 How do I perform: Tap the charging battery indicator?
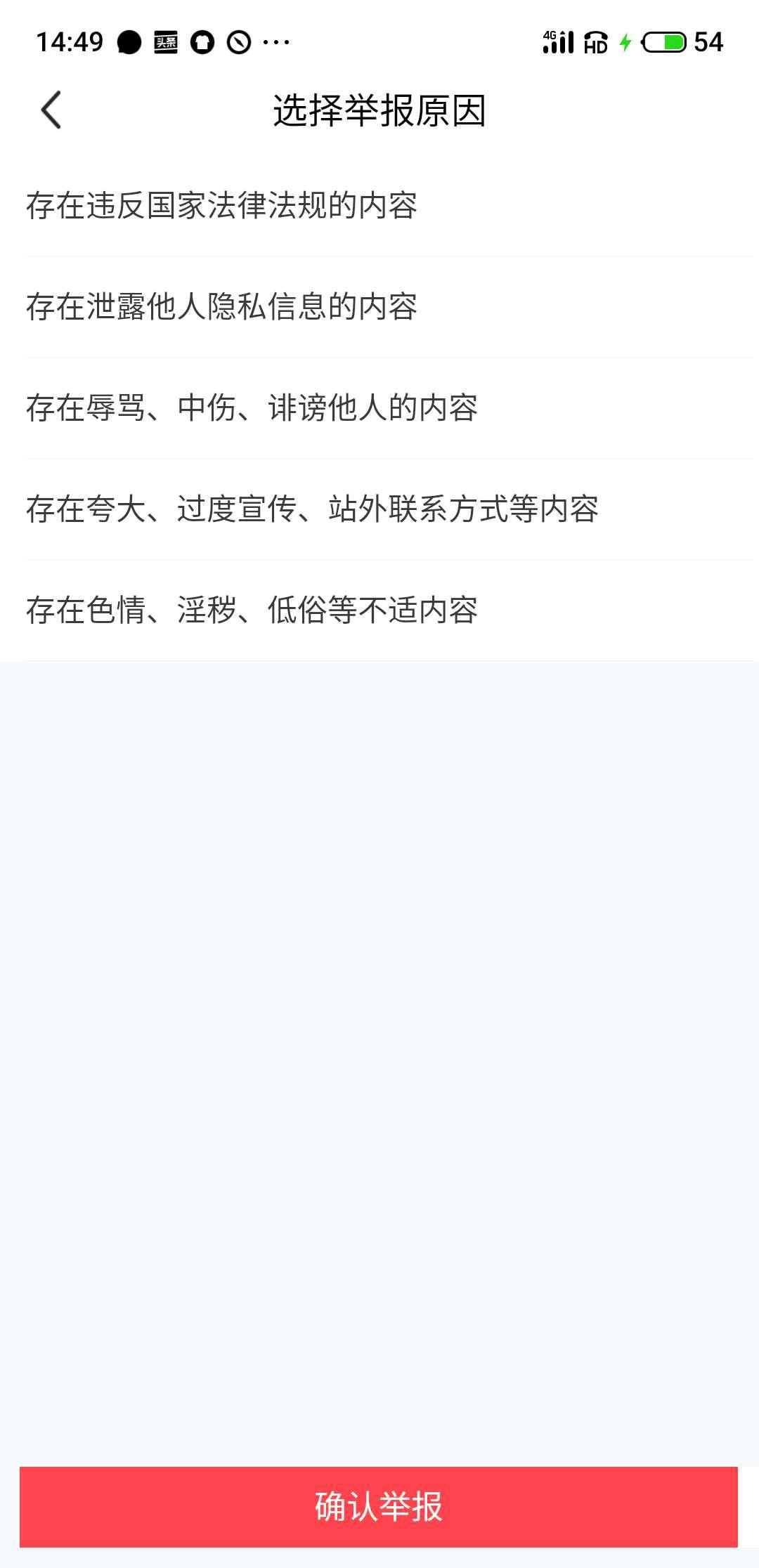[x=665, y=42]
